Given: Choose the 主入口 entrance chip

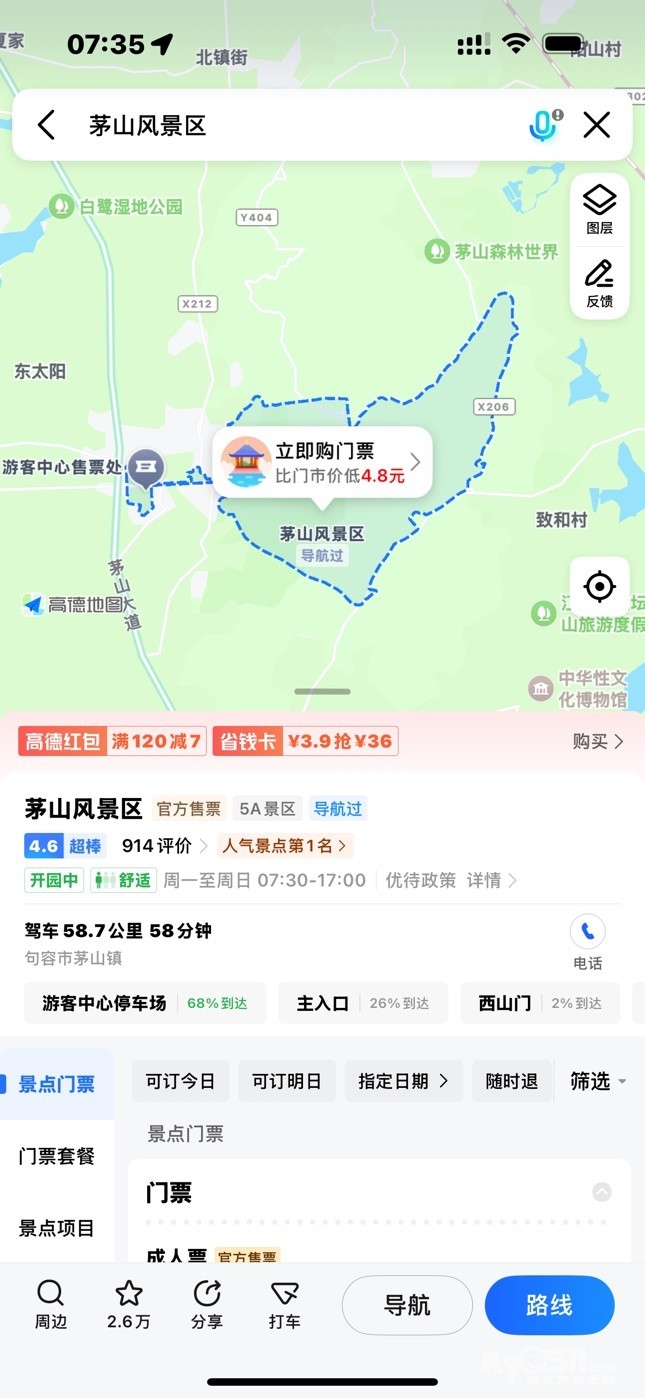Looking at the screenshot, I should 362,1003.
